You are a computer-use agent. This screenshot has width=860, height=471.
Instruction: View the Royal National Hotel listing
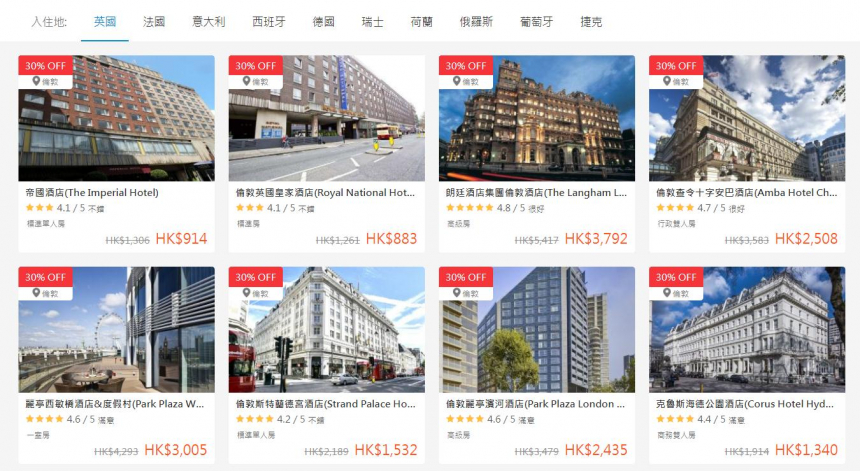(x=326, y=150)
